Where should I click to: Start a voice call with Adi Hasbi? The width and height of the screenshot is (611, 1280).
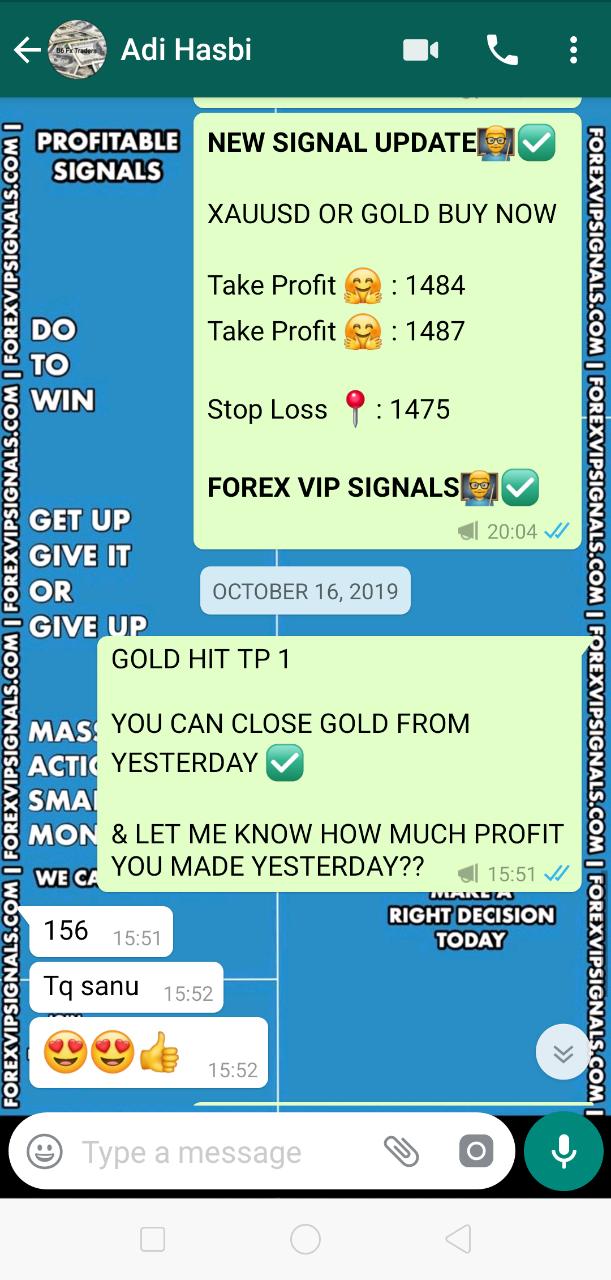click(501, 50)
